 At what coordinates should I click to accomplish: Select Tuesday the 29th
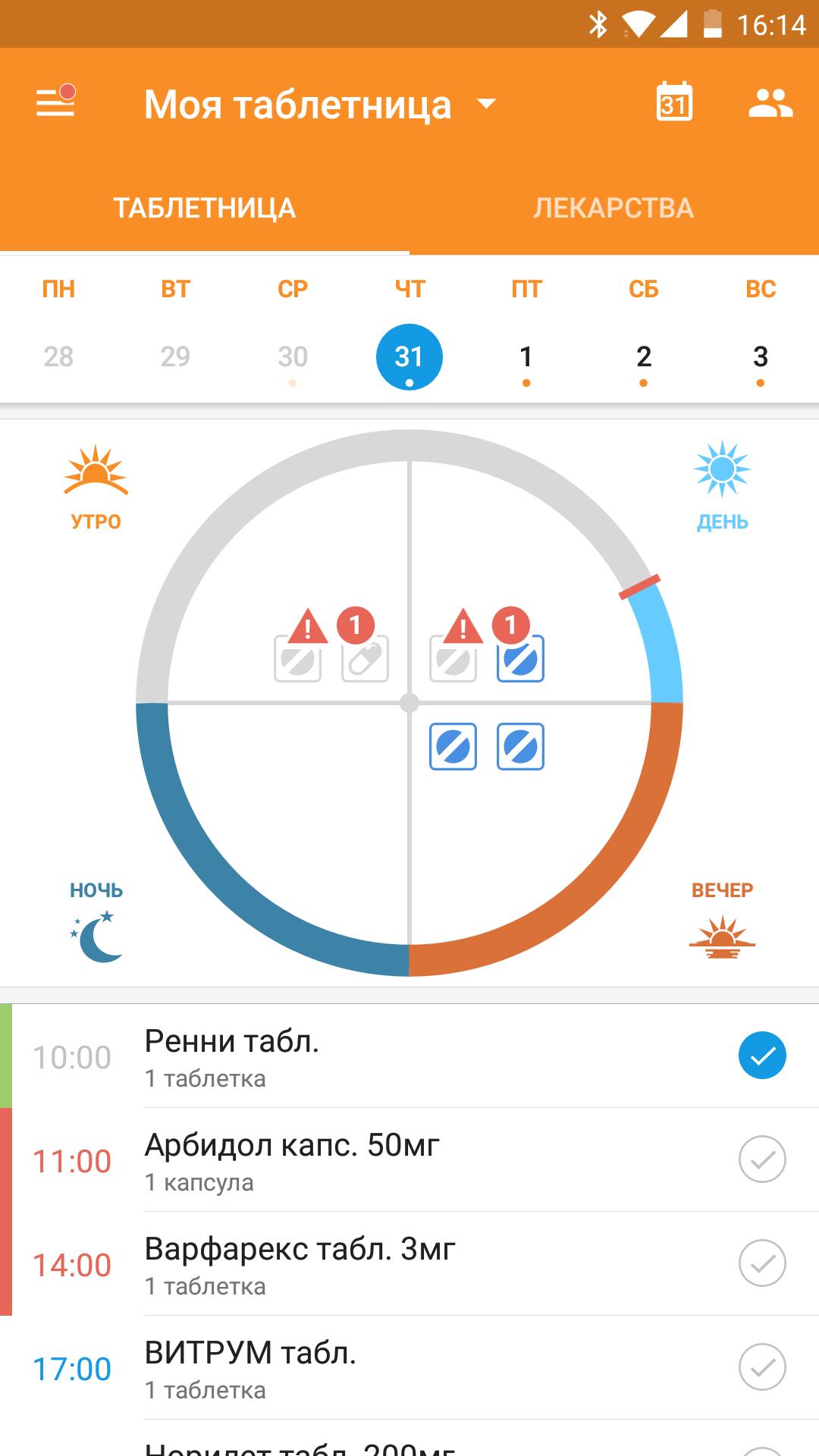click(175, 356)
